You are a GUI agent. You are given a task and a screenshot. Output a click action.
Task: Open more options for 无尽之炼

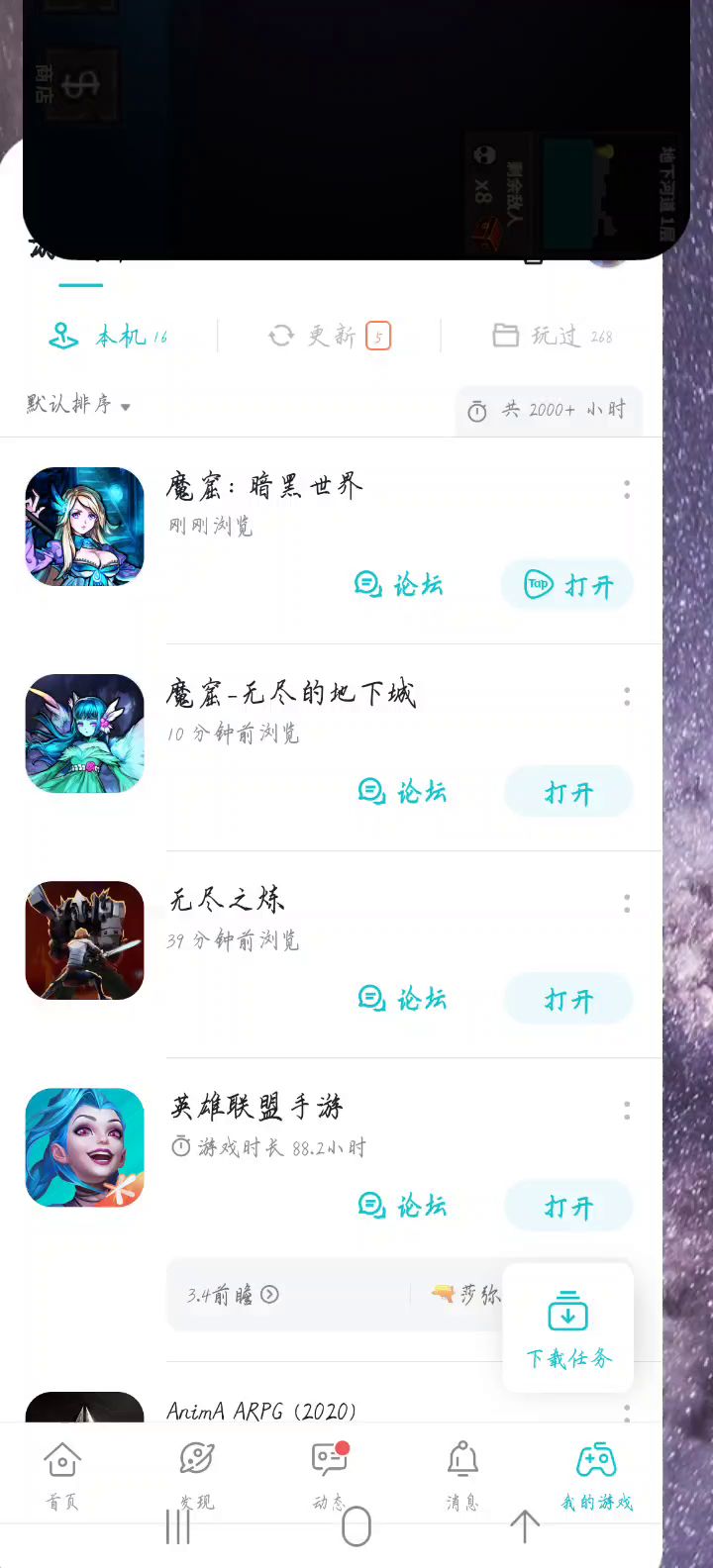click(x=627, y=903)
